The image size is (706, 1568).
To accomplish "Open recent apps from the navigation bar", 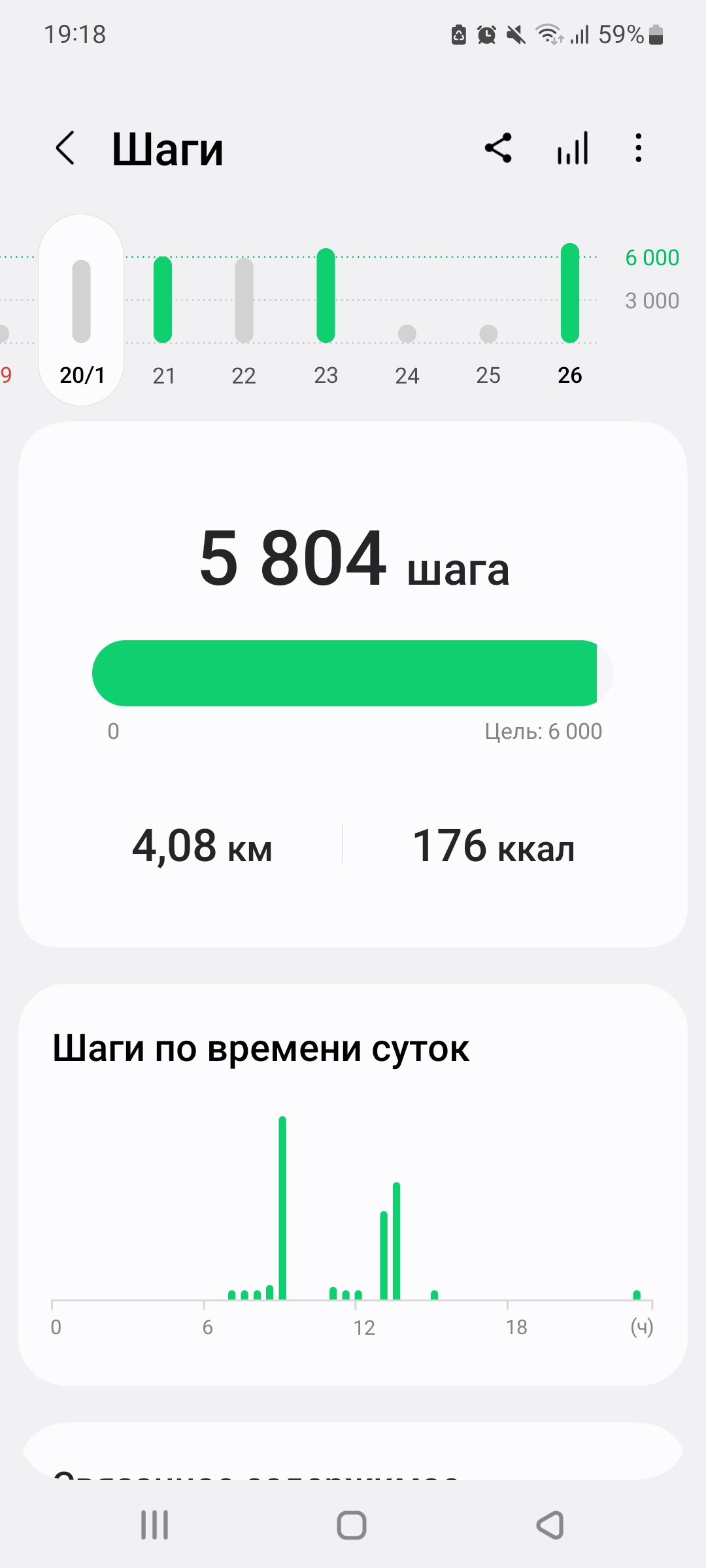I will (x=155, y=1526).
